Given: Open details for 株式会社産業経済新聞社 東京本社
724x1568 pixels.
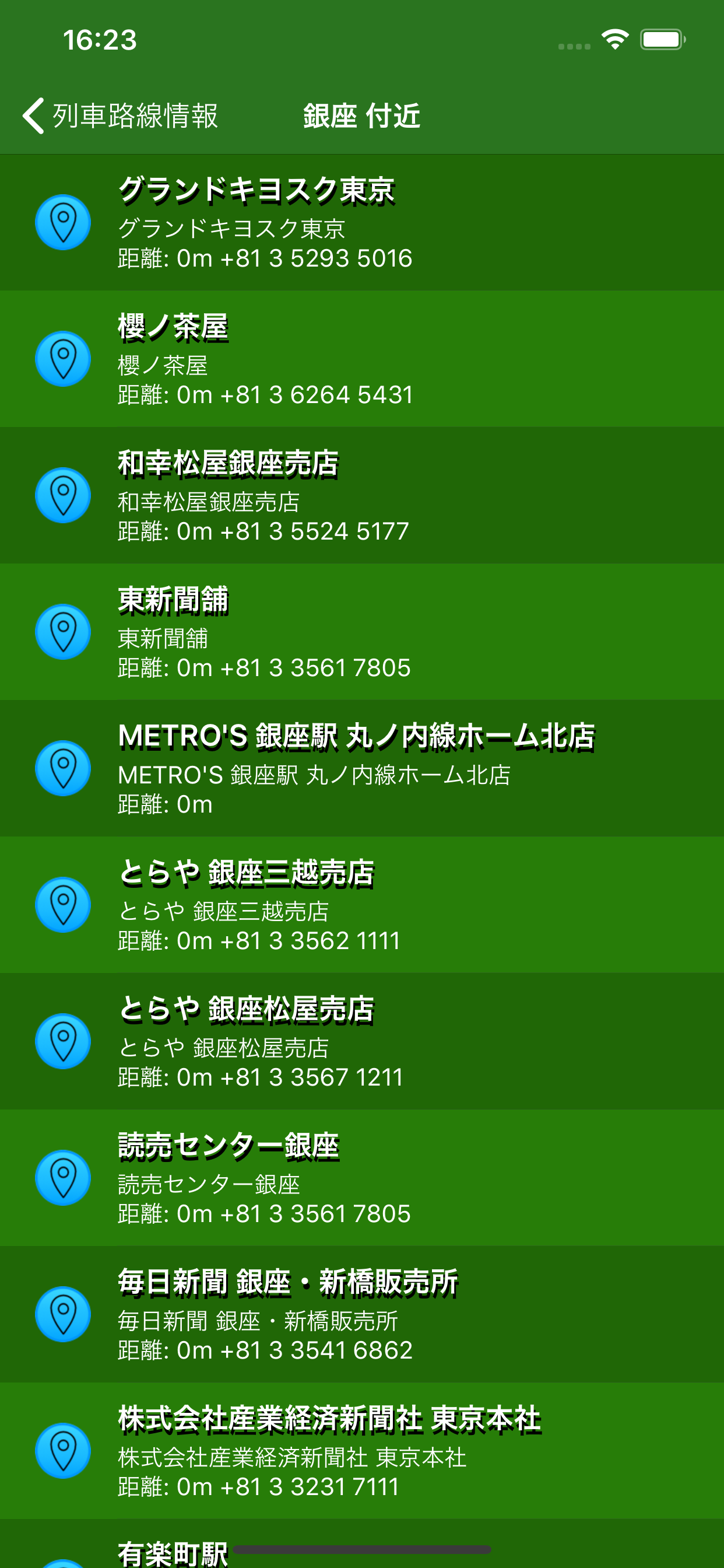Looking at the screenshot, I should (x=362, y=1451).
